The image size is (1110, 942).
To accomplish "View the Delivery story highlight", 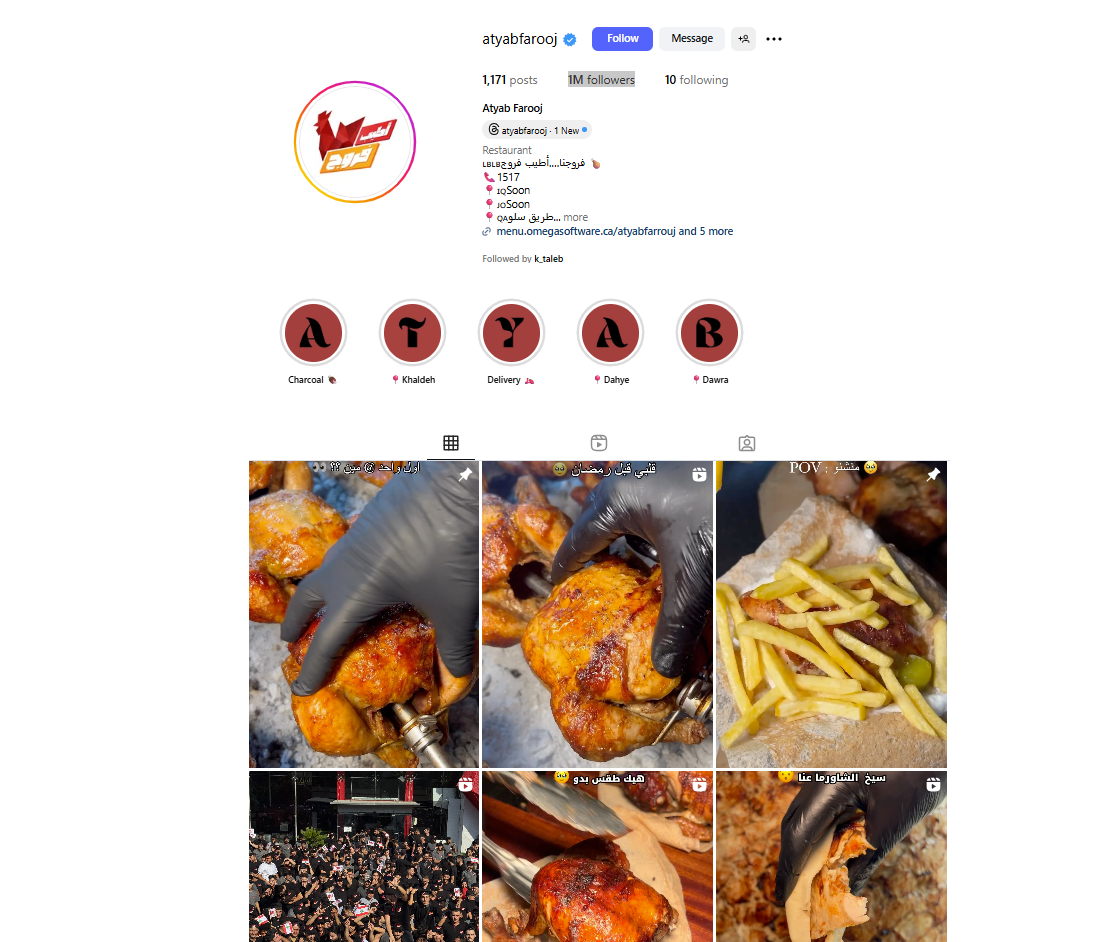I will click(511, 334).
